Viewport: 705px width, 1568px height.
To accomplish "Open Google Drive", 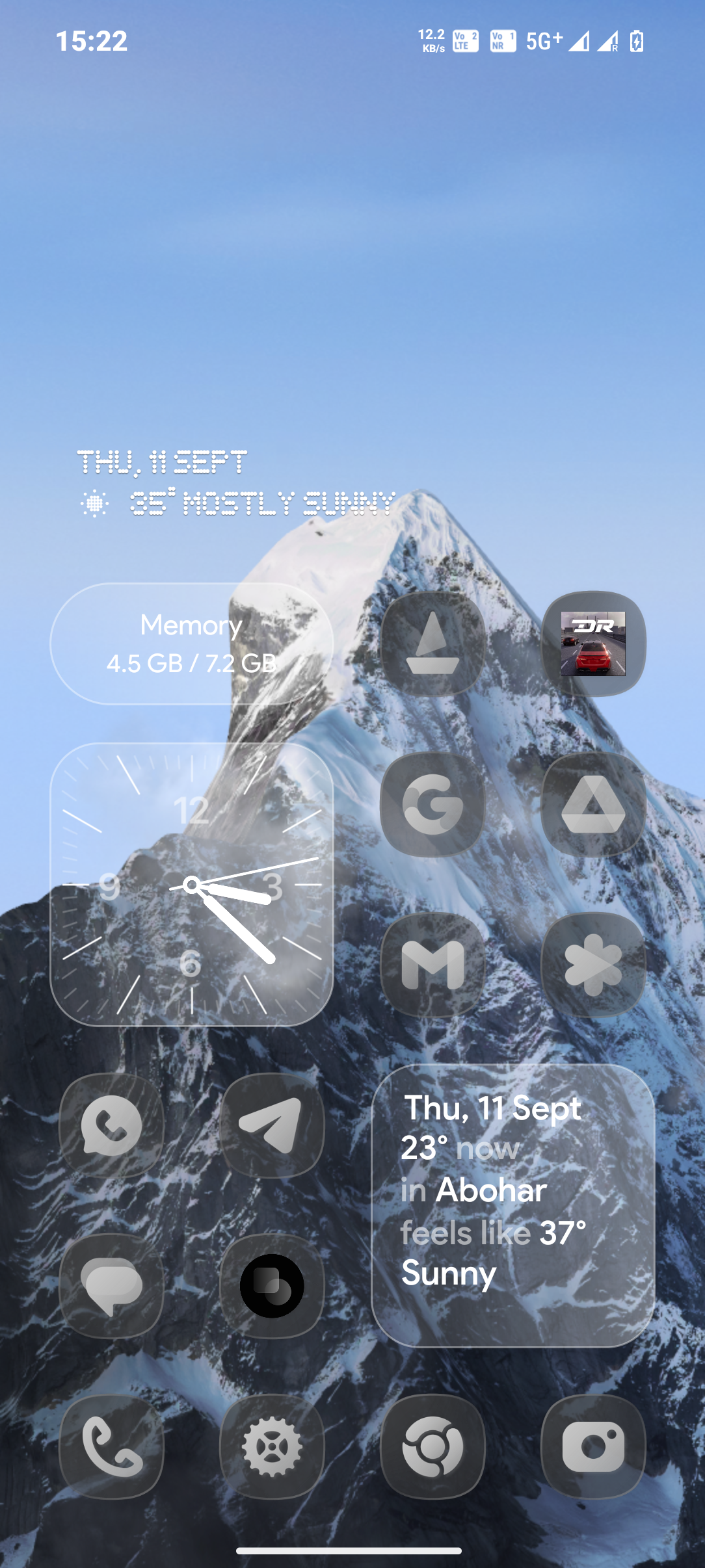I will tap(593, 804).
